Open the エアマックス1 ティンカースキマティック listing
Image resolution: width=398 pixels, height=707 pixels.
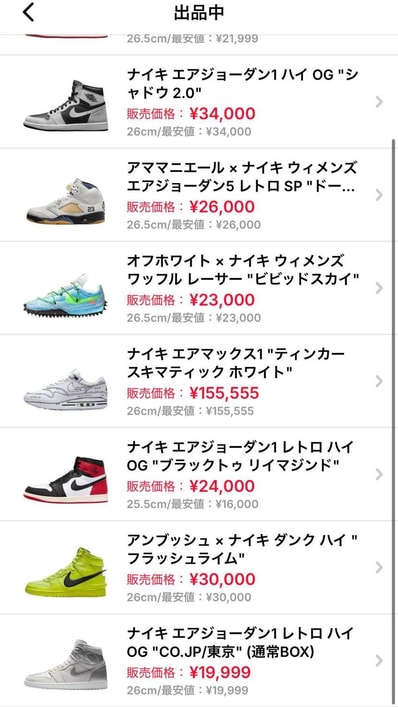[199, 381]
